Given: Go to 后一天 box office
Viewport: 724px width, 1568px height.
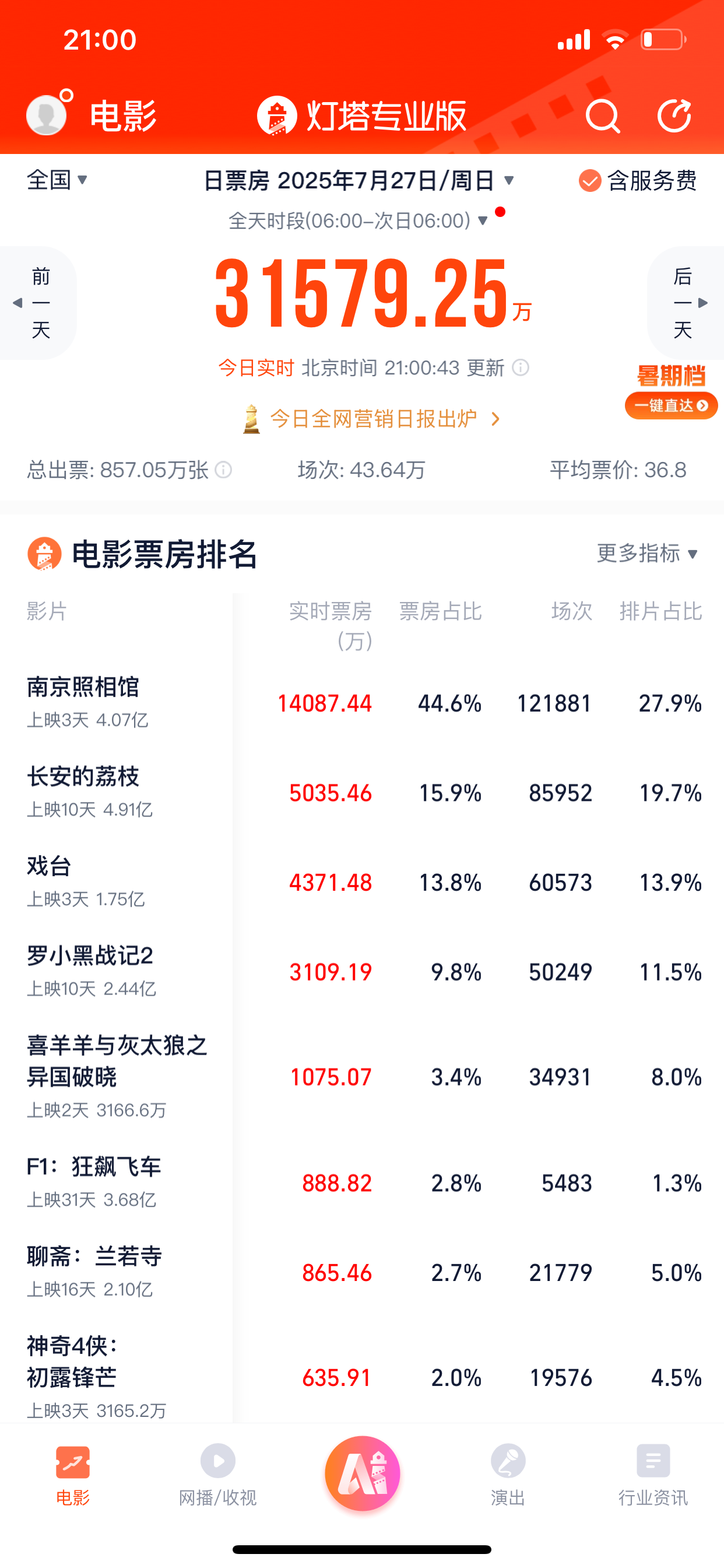Looking at the screenshot, I should coord(687,303).
